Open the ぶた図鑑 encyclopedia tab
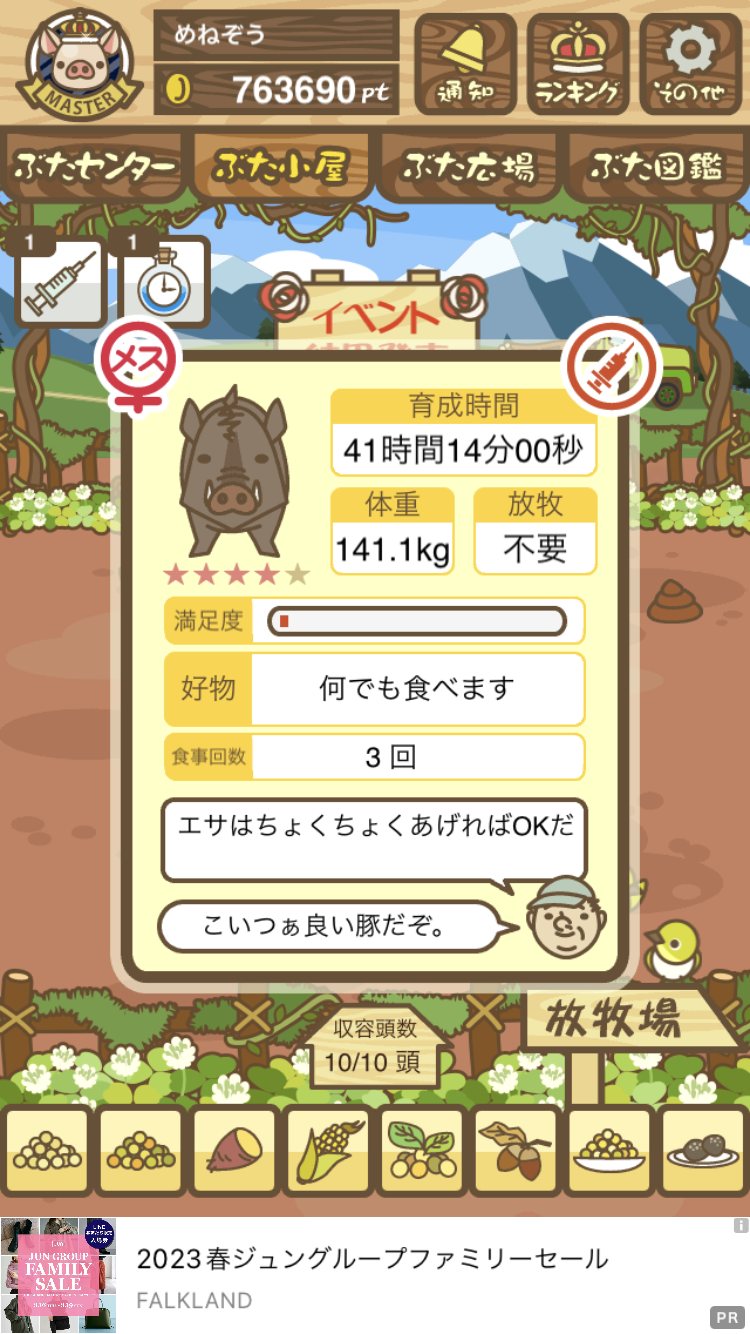Screen dimensions: 750x1334 (x=656, y=167)
